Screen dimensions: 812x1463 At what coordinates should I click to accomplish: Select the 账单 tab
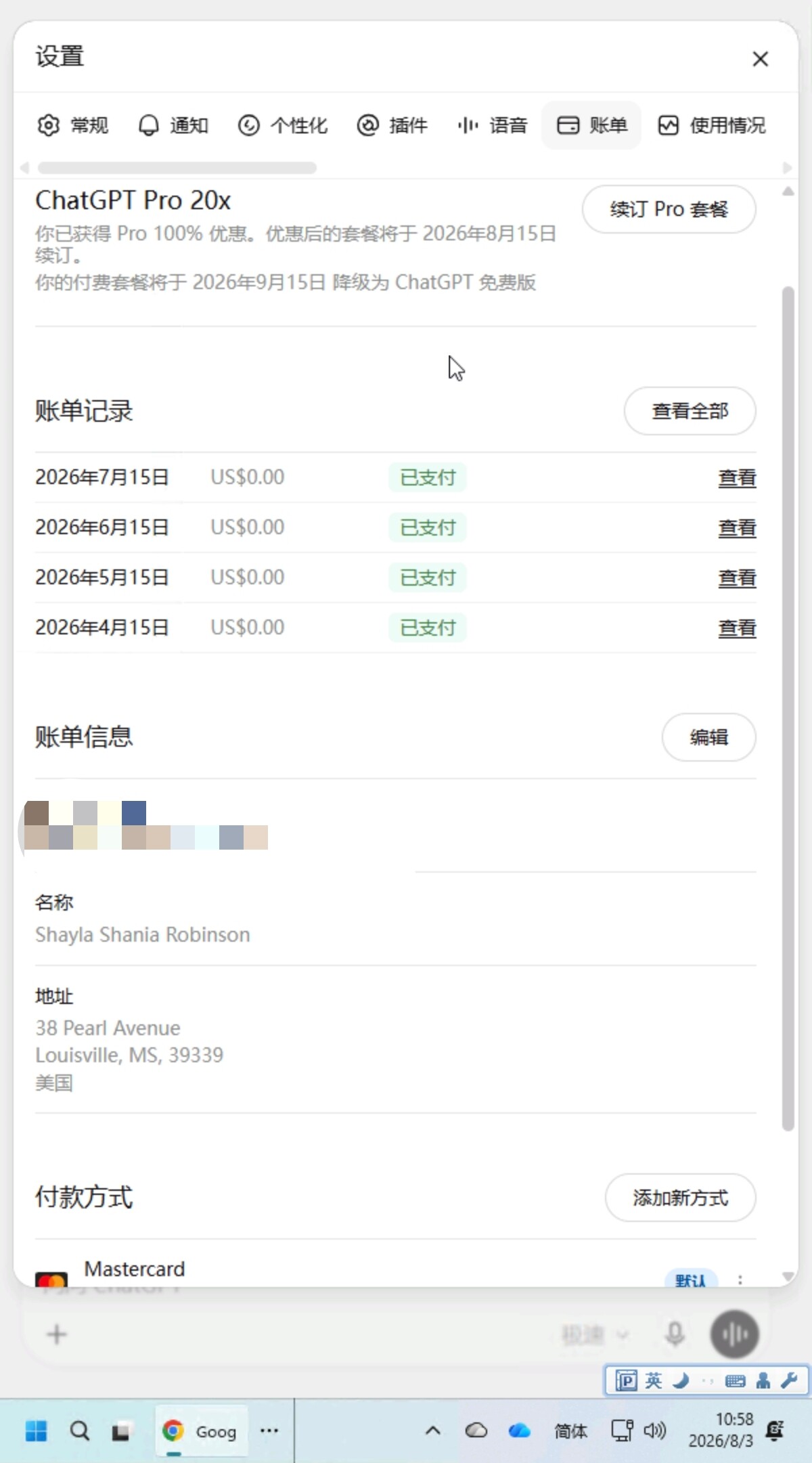pyautogui.click(x=592, y=125)
